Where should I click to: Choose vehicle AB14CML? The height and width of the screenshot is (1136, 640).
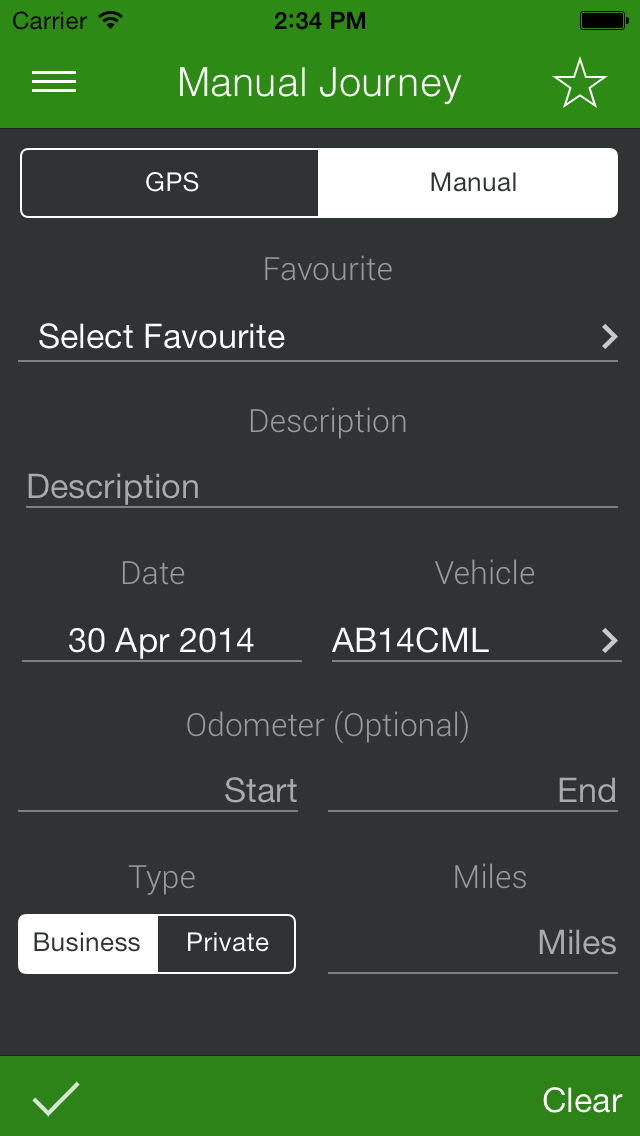(x=476, y=640)
